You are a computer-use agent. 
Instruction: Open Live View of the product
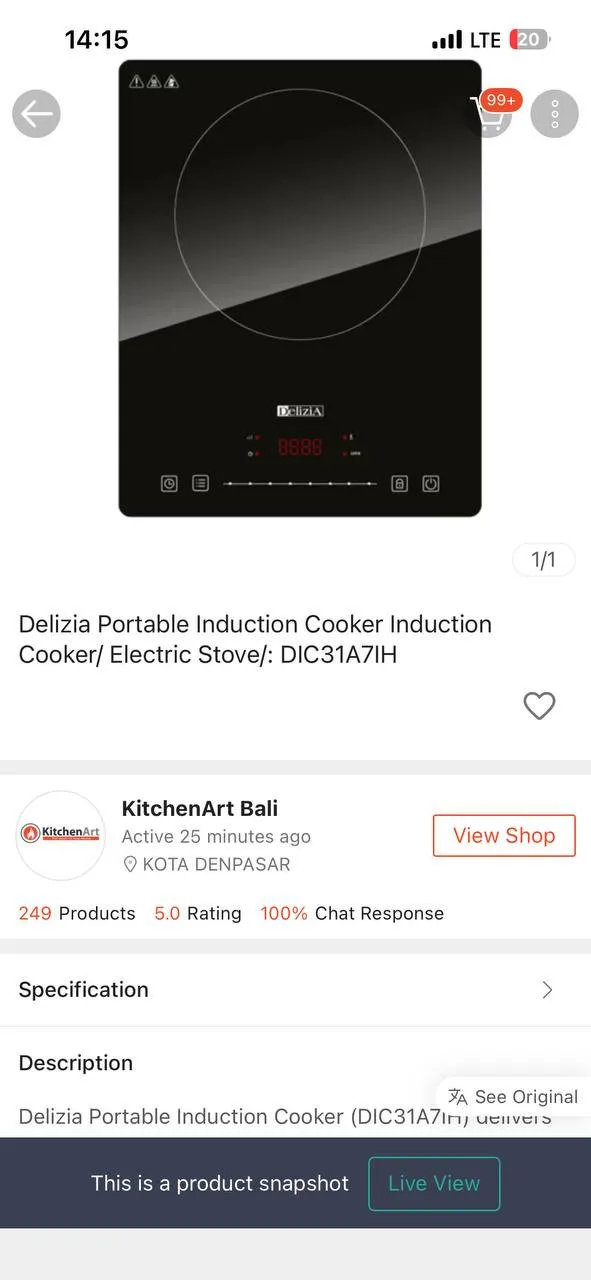[x=434, y=1184]
